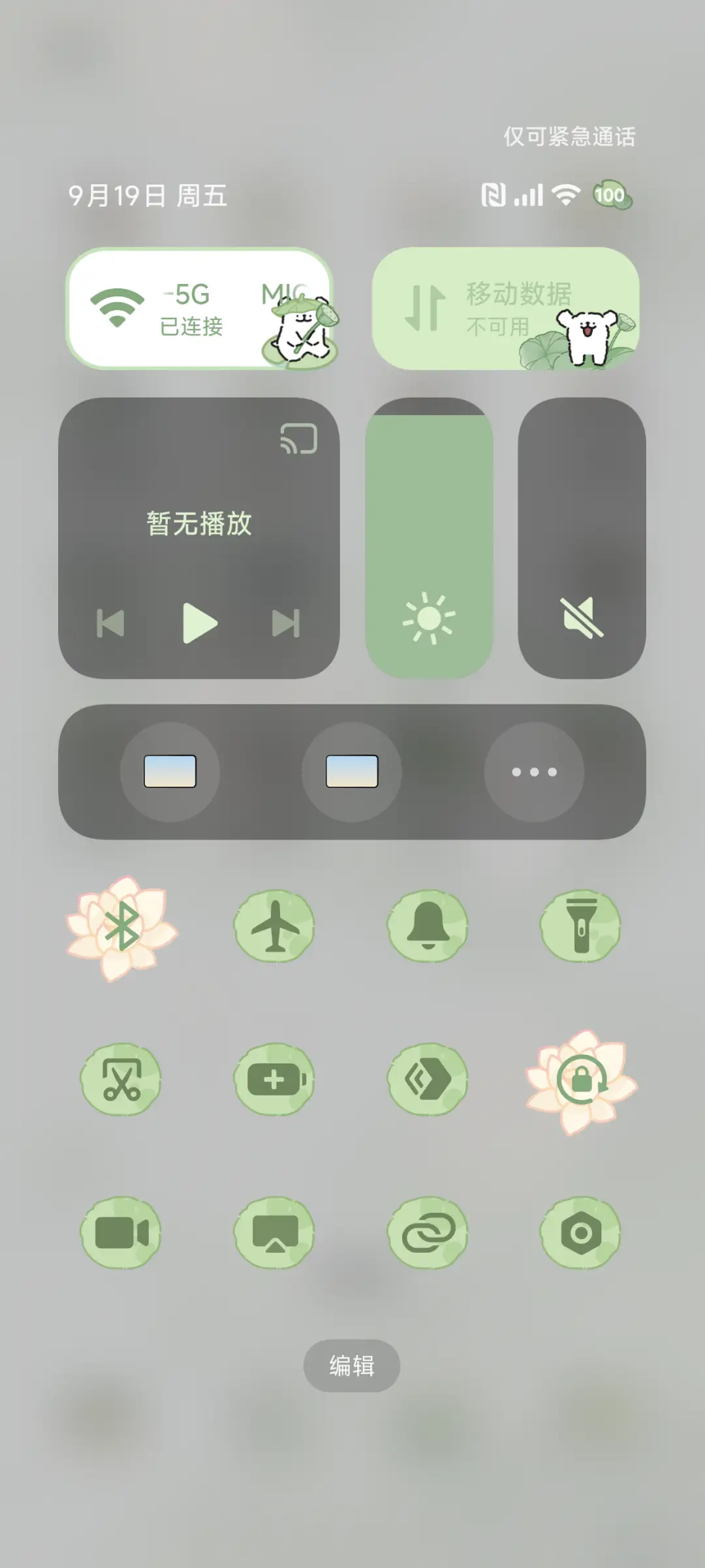The width and height of the screenshot is (705, 1568).
Task: Open the interconnection link shortcut
Action: click(x=428, y=1232)
